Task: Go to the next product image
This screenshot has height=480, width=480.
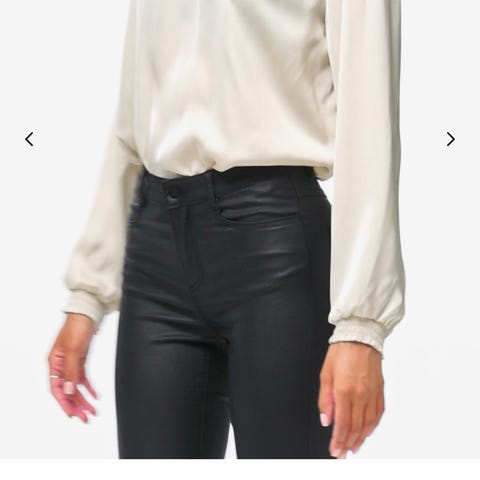Action: click(450, 139)
